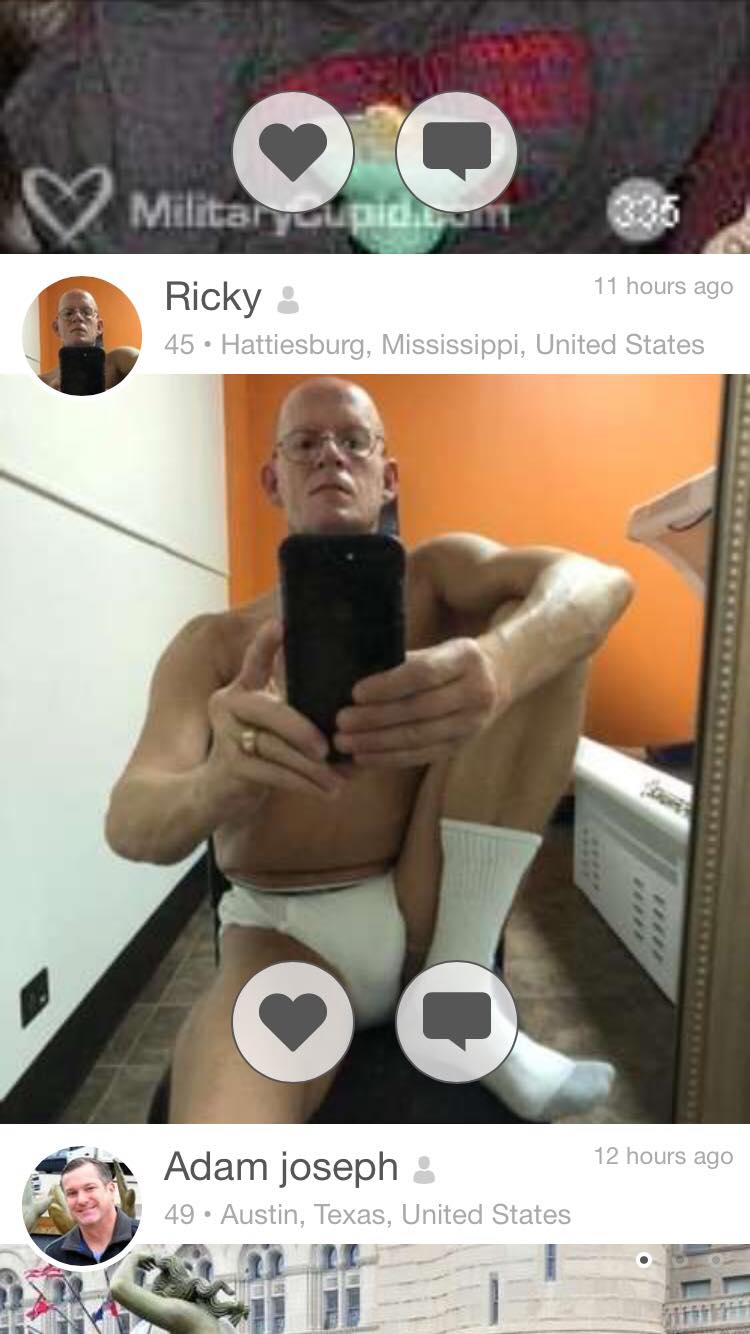View Ricky's name header row
Viewport: 750px width, 1334px height.
[x=375, y=314]
